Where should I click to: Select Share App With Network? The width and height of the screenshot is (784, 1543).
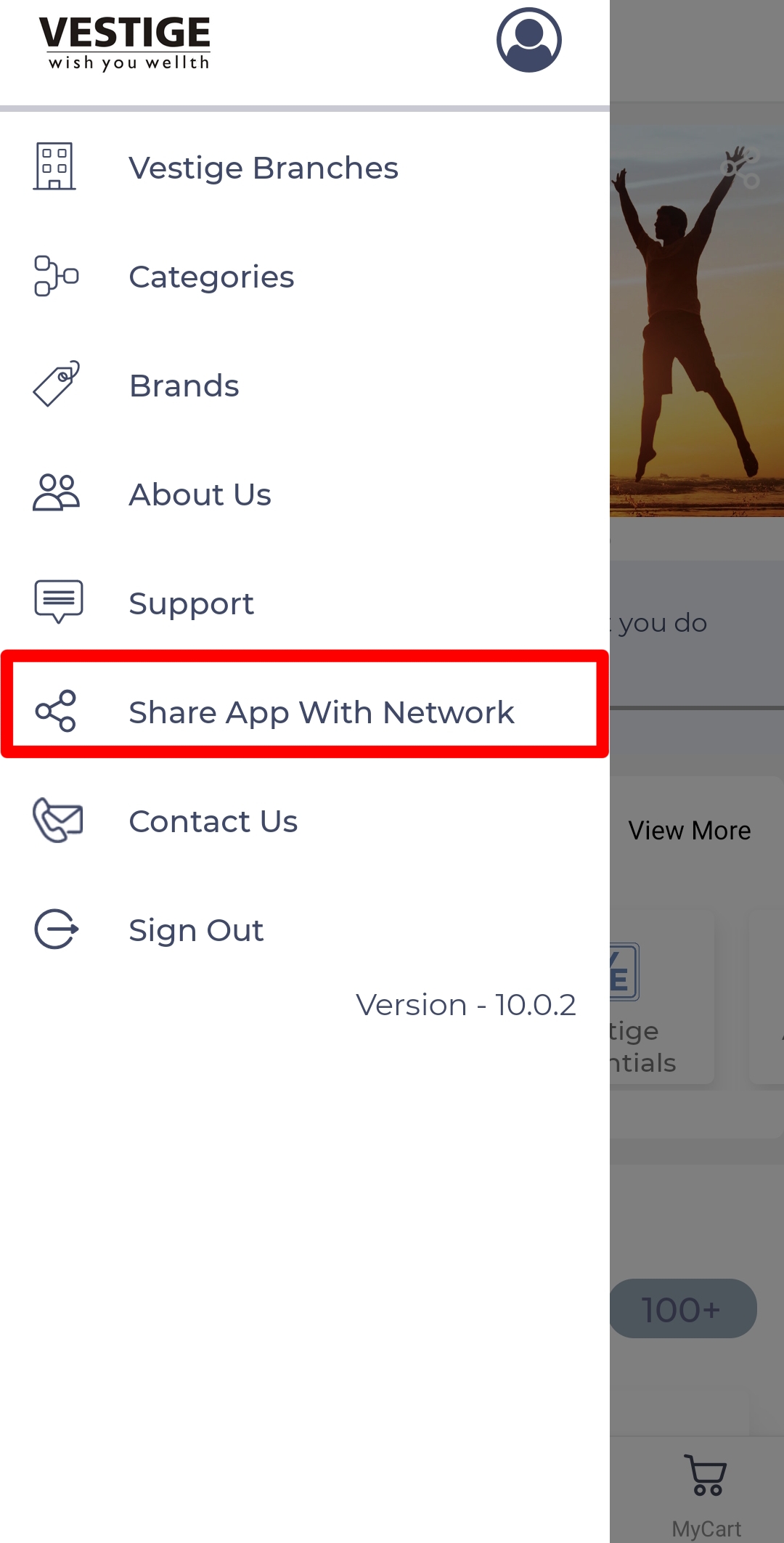click(x=321, y=712)
